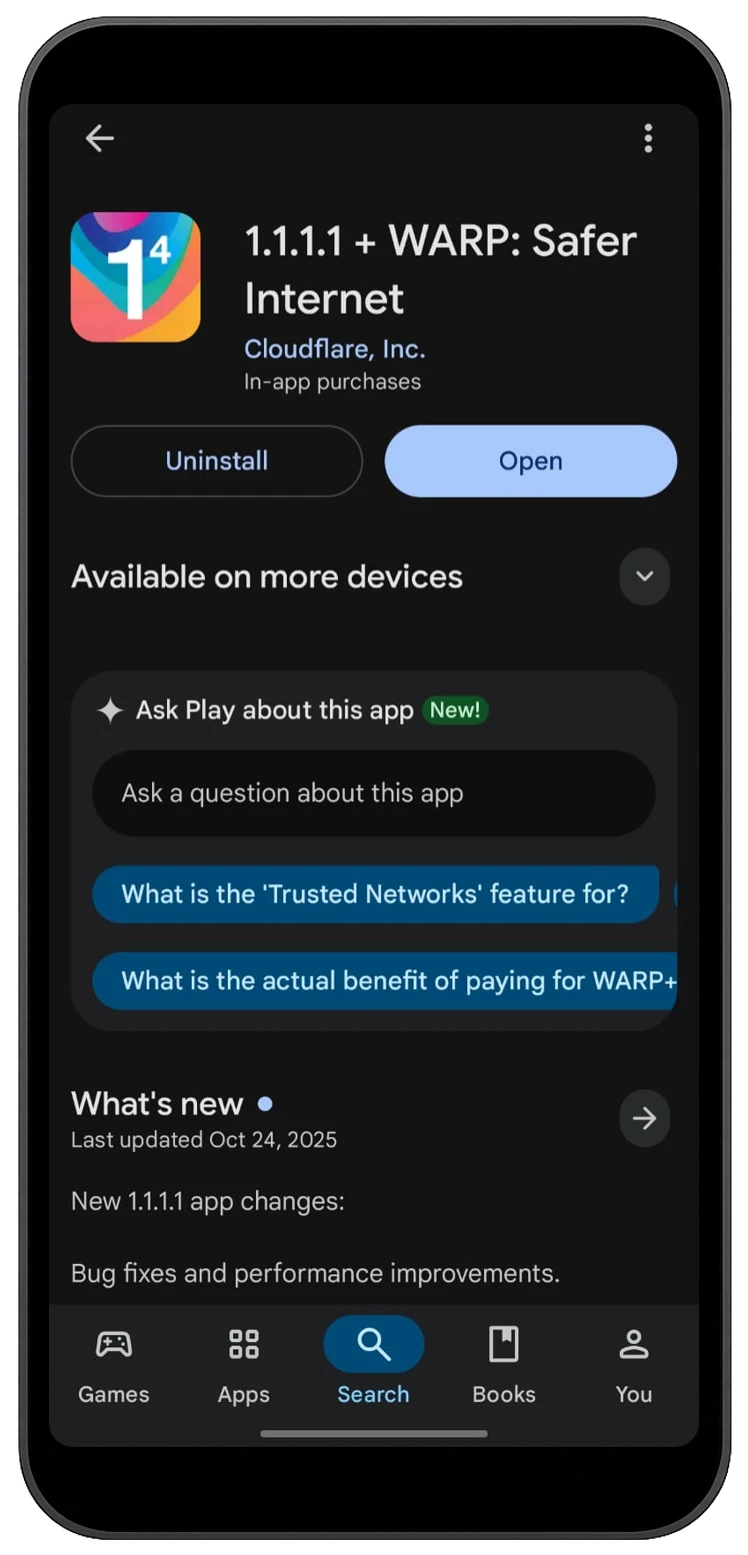Viewport: 748px width, 1555px height.
Task: Switch to the Apps section
Action: (243, 1363)
